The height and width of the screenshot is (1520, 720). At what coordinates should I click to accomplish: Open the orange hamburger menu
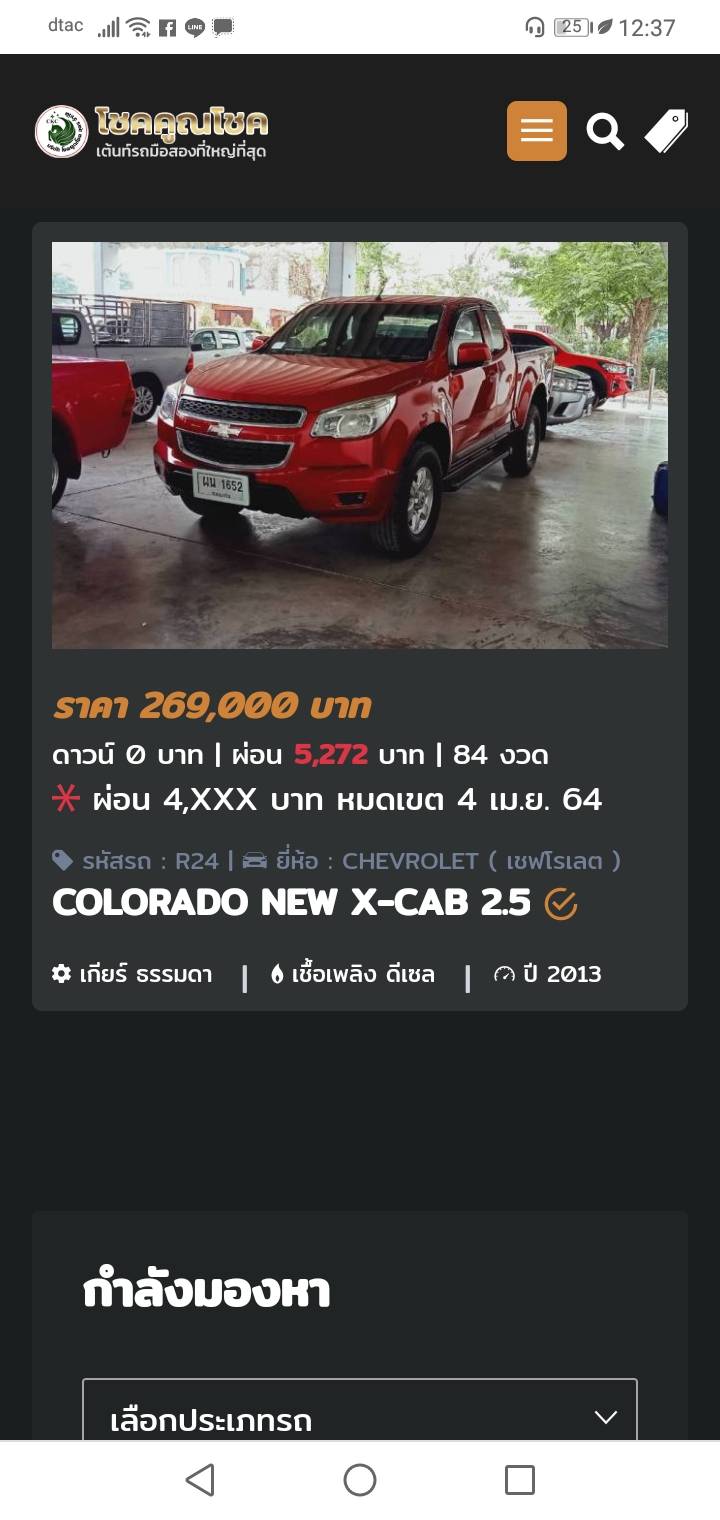[x=536, y=131]
